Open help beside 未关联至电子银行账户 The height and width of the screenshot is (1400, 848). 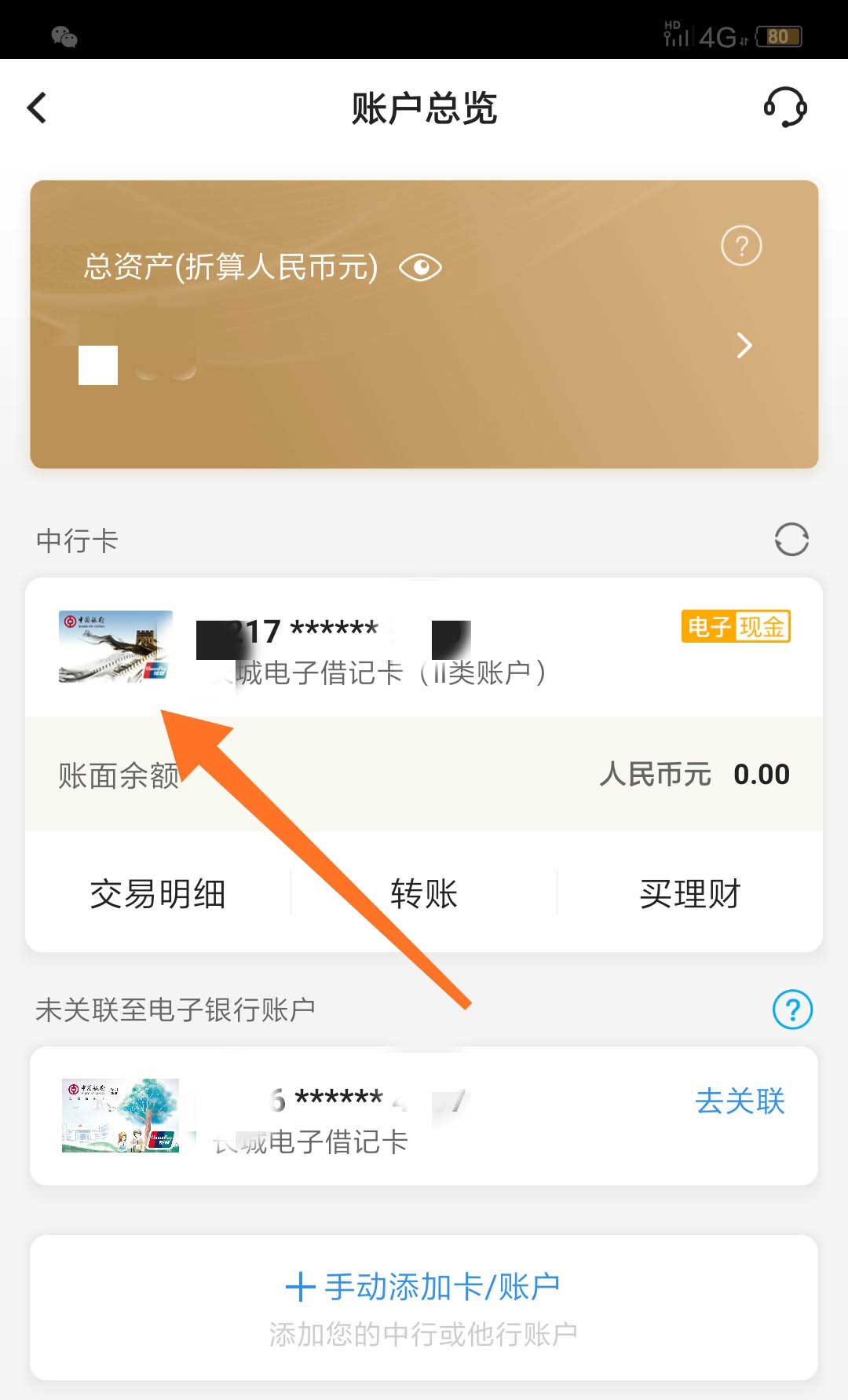pos(793,1010)
